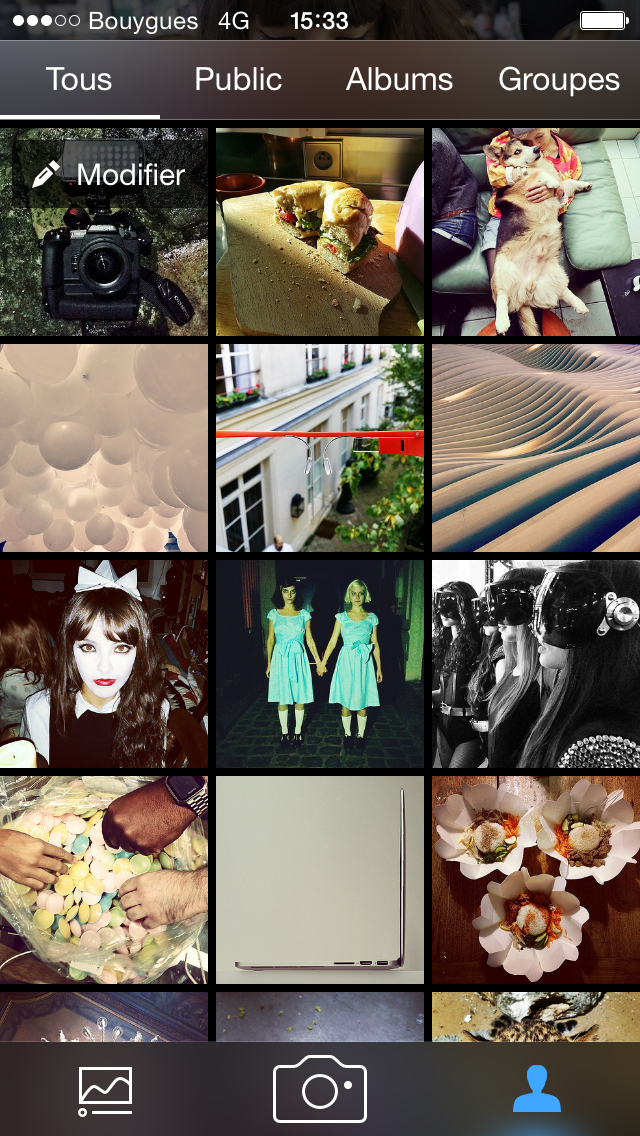Screen dimensions: 640x1136
Task: Open the Albums tab
Action: [x=399, y=80]
